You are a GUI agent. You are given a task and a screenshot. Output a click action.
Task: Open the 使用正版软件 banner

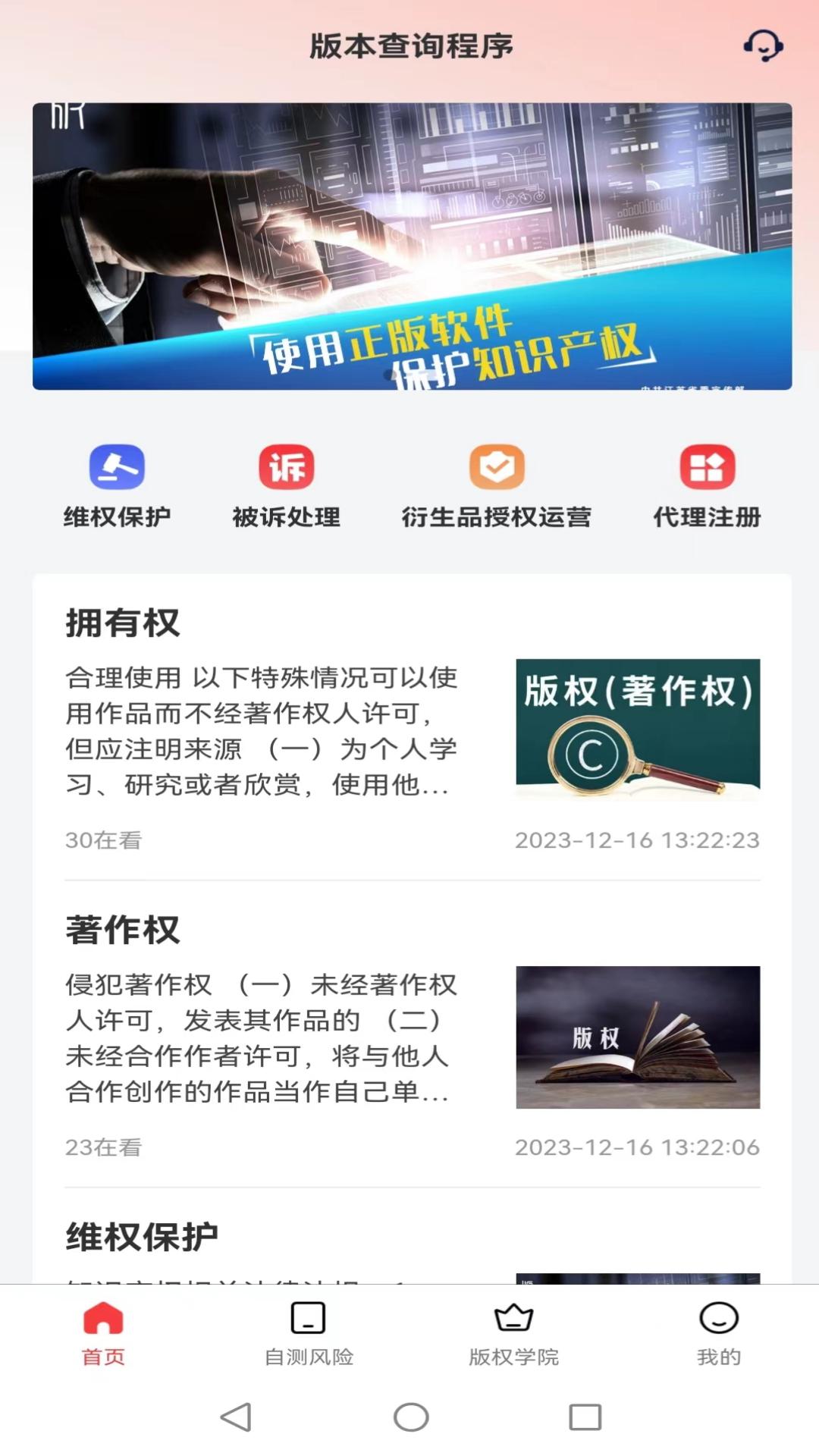(x=412, y=246)
